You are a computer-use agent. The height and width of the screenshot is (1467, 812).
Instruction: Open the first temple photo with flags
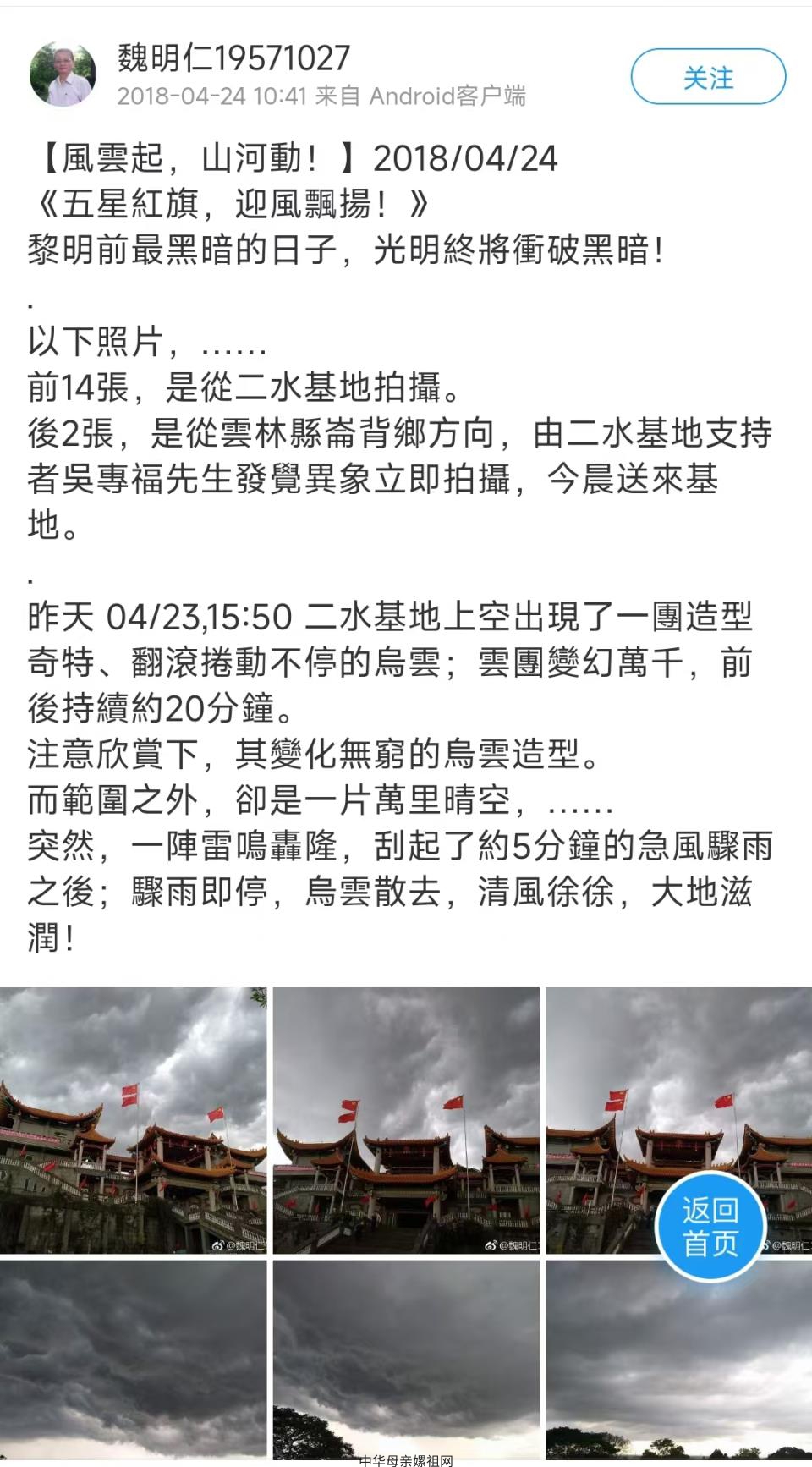pos(134,1120)
